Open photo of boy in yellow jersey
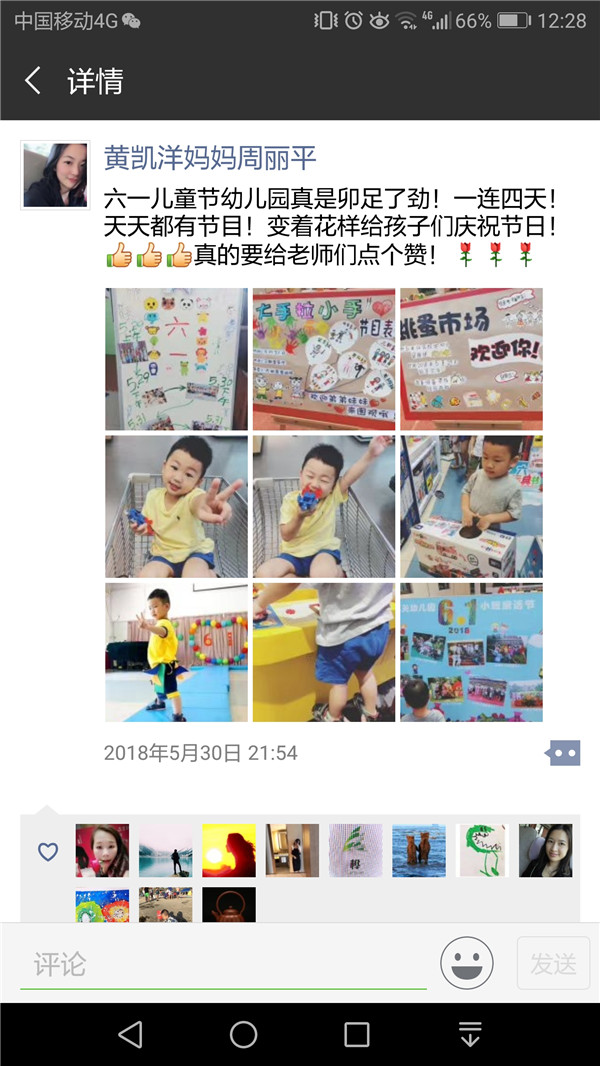The image size is (600, 1066). click(x=176, y=653)
